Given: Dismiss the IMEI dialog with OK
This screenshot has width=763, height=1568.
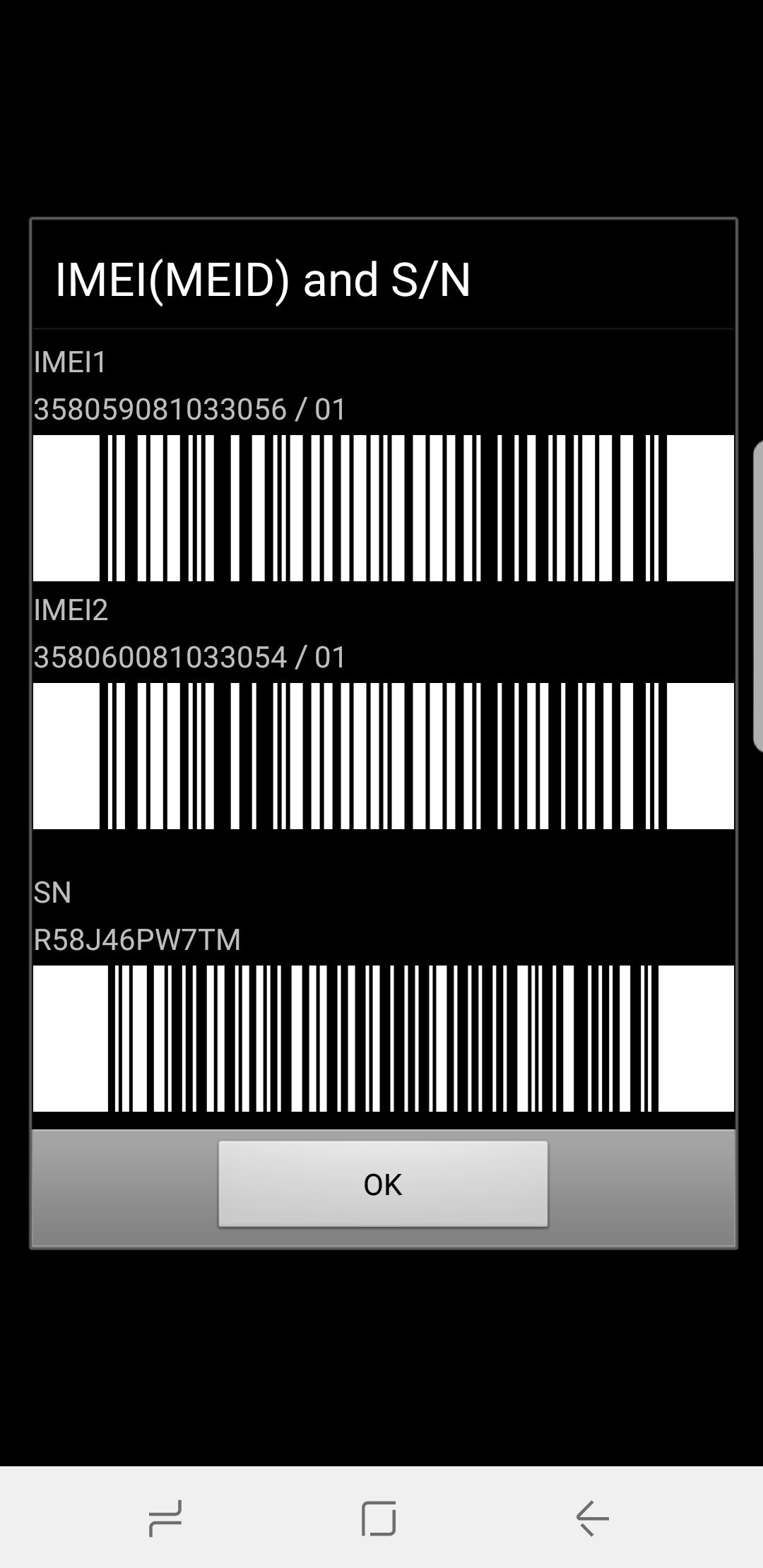Looking at the screenshot, I should tap(383, 1184).
